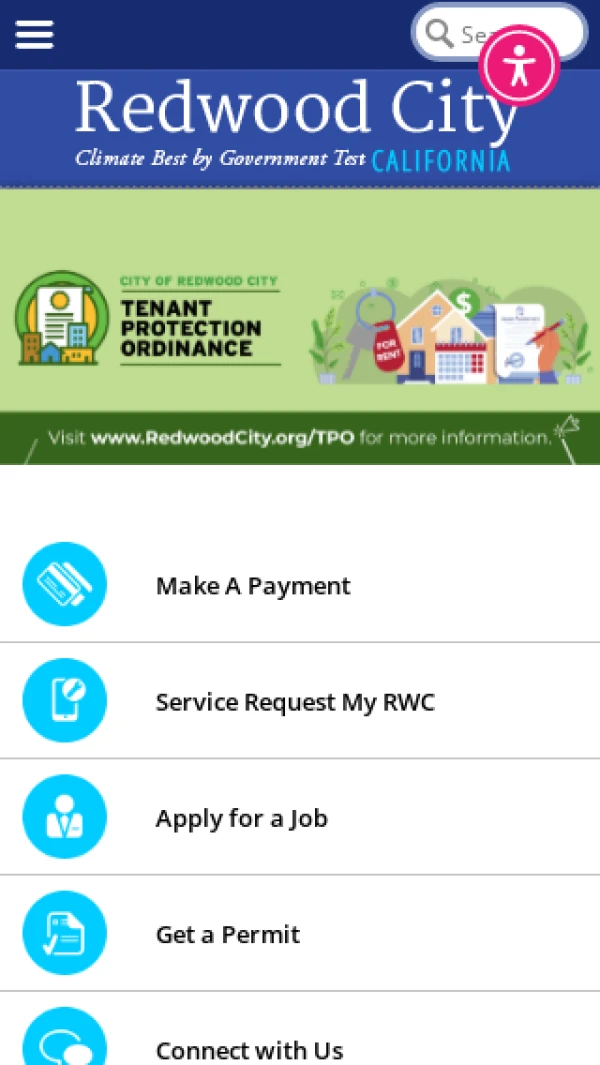Open the Tenant Protection Ordinance banner
The height and width of the screenshot is (1065, 600).
300,327
